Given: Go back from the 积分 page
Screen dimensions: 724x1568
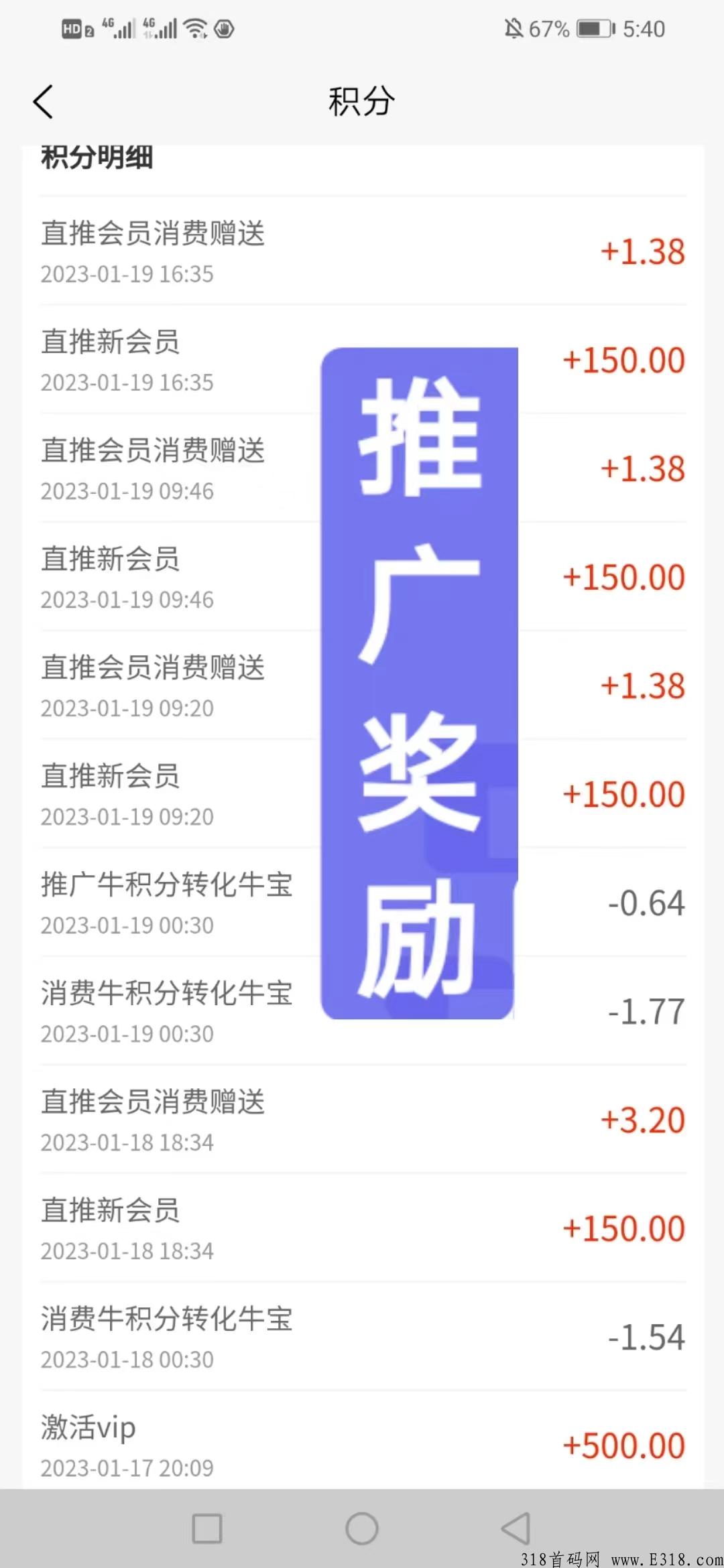Looking at the screenshot, I should (x=43, y=102).
